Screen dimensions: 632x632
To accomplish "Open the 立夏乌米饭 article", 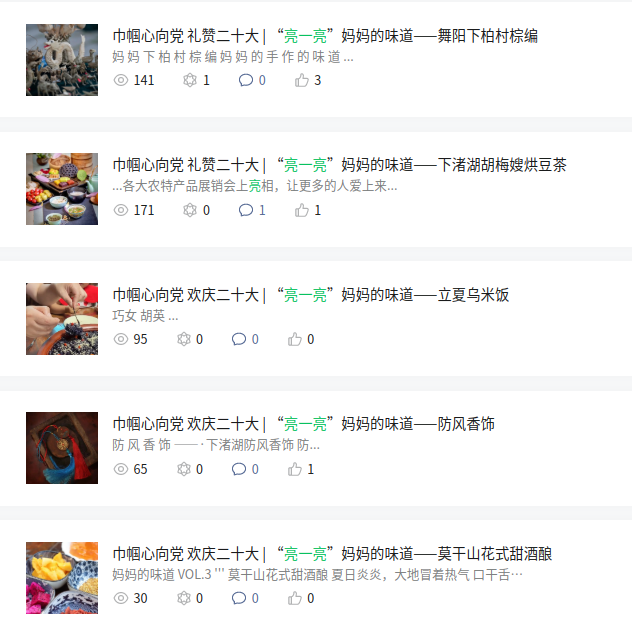I will point(311,295).
